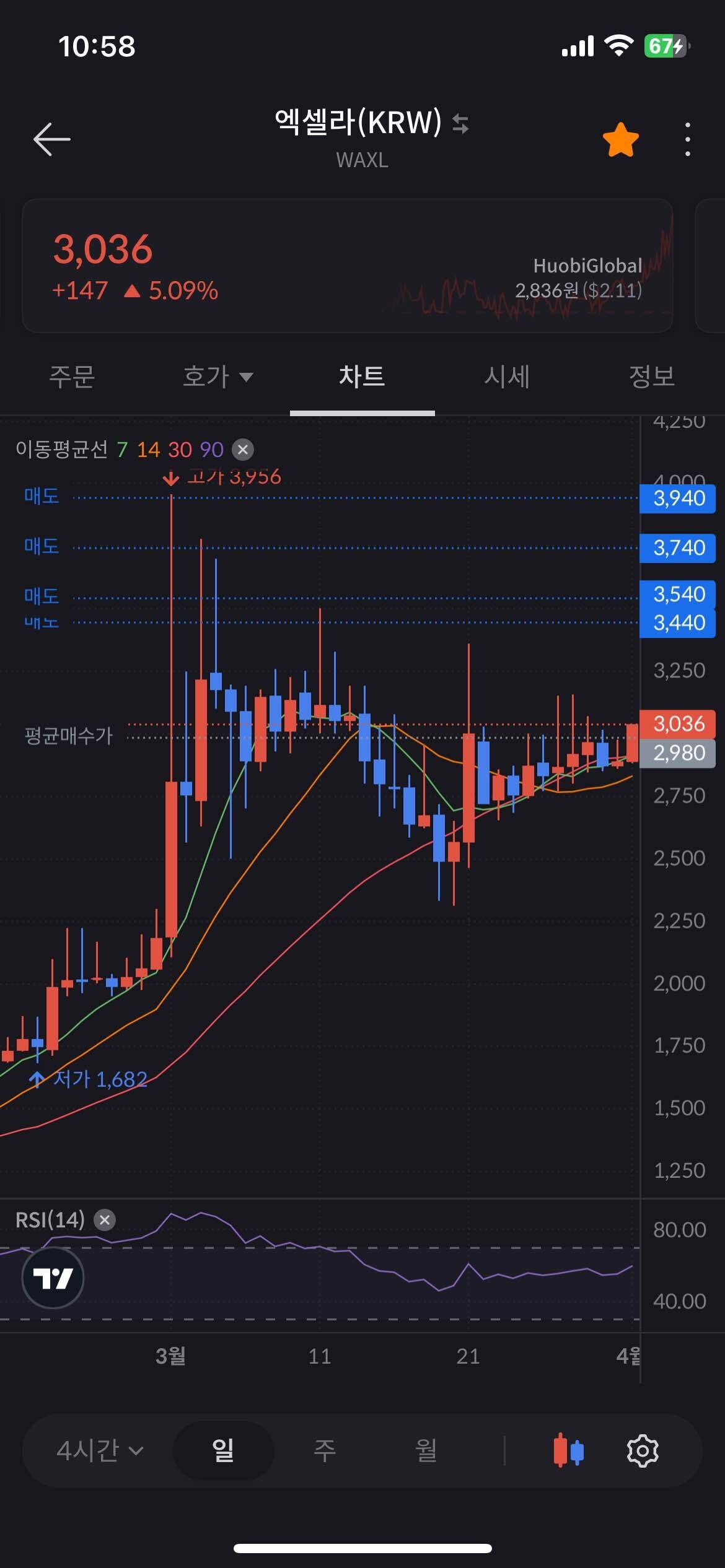Switch to the 주문 tab
Viewport: 725px width, 1568px height.
click(x=72, y=377)
